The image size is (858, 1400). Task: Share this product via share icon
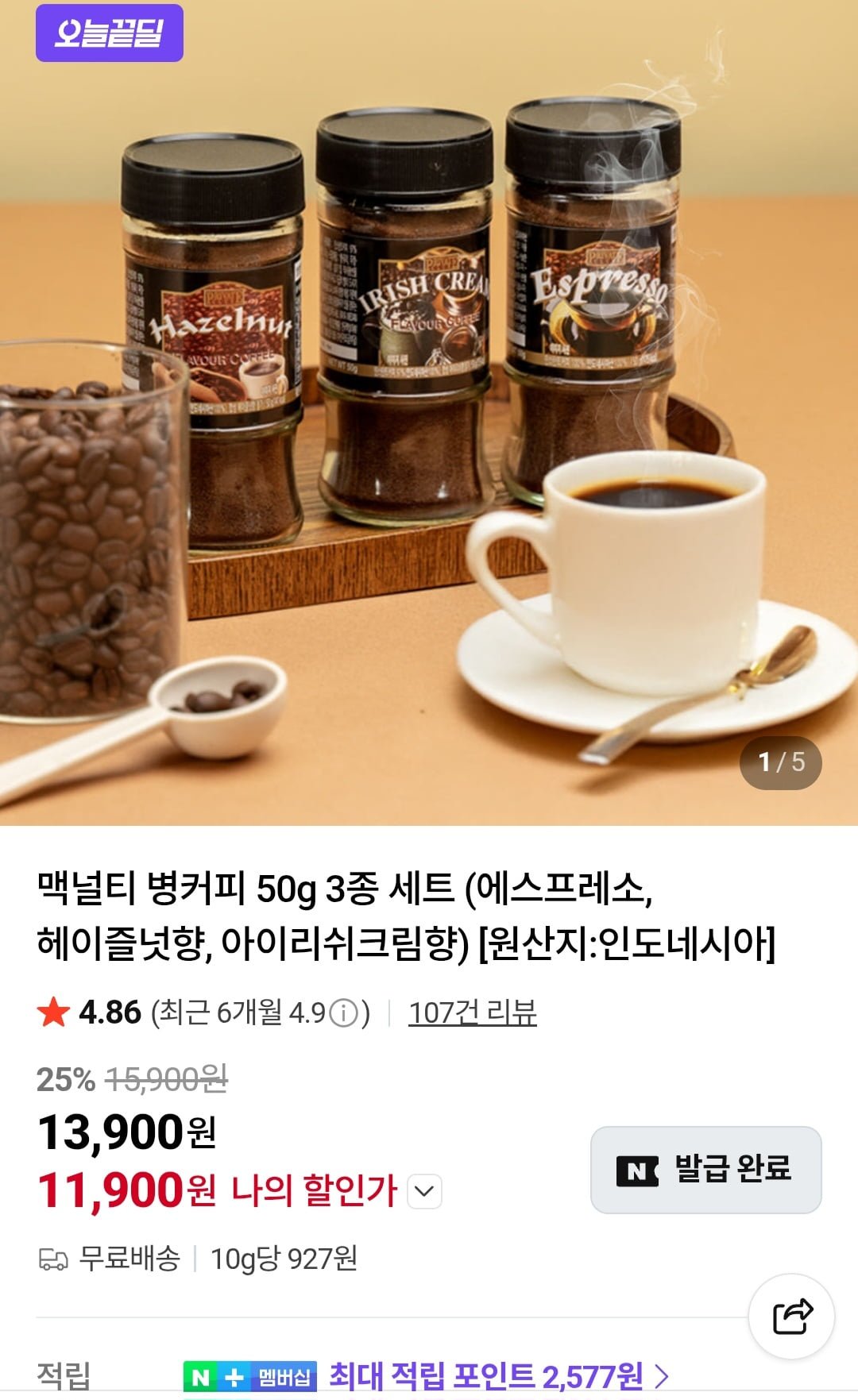pos(791,1316)
